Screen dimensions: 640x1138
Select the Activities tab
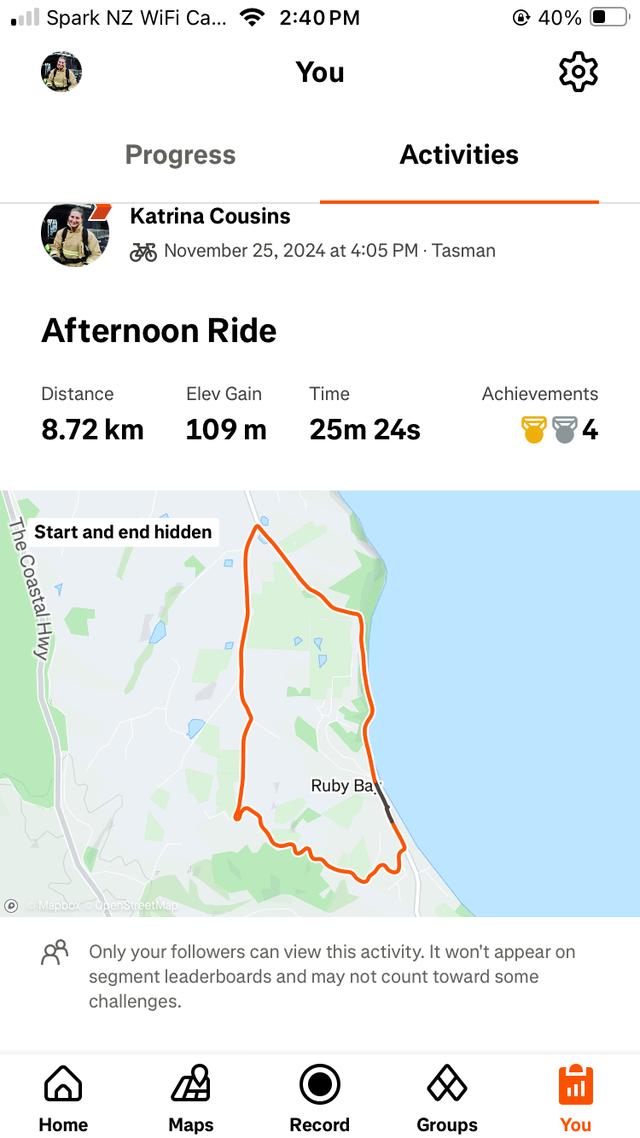[x=459, y=155]
